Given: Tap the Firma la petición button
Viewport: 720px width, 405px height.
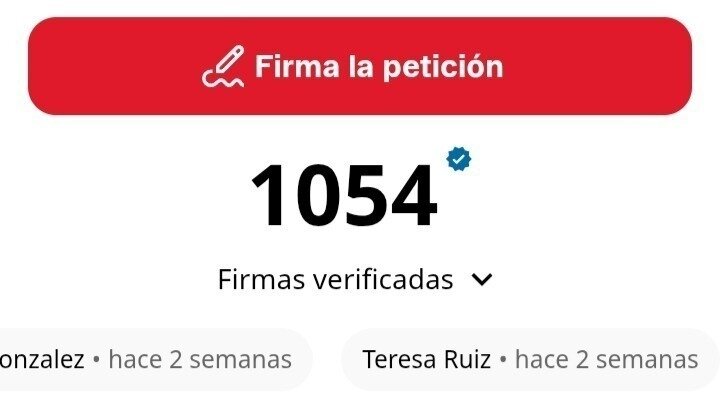Looking at the screenshot, I should pyautogui.click(x=359, y=66).
